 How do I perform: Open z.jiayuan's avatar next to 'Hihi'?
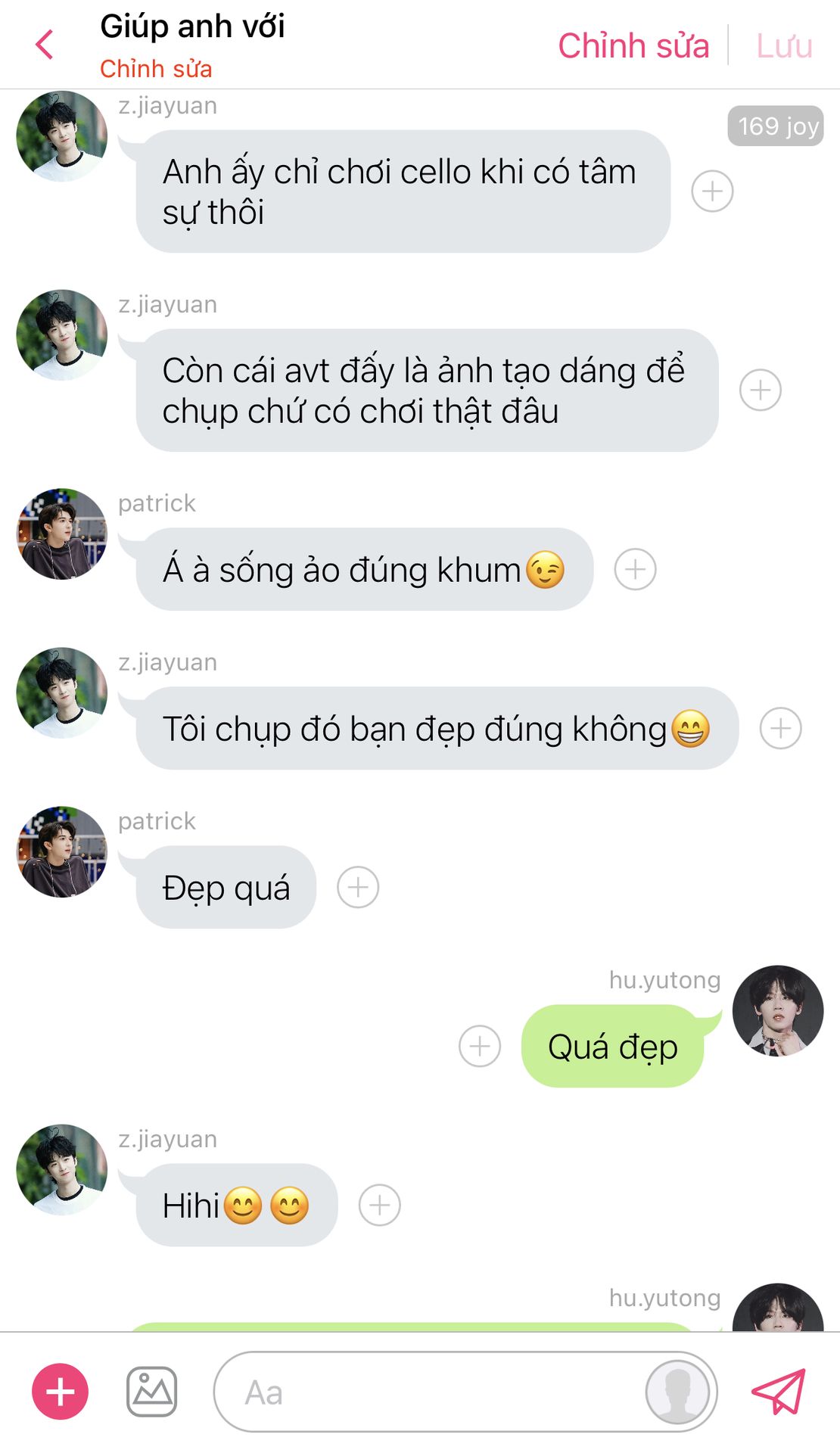click(62, 1169)
